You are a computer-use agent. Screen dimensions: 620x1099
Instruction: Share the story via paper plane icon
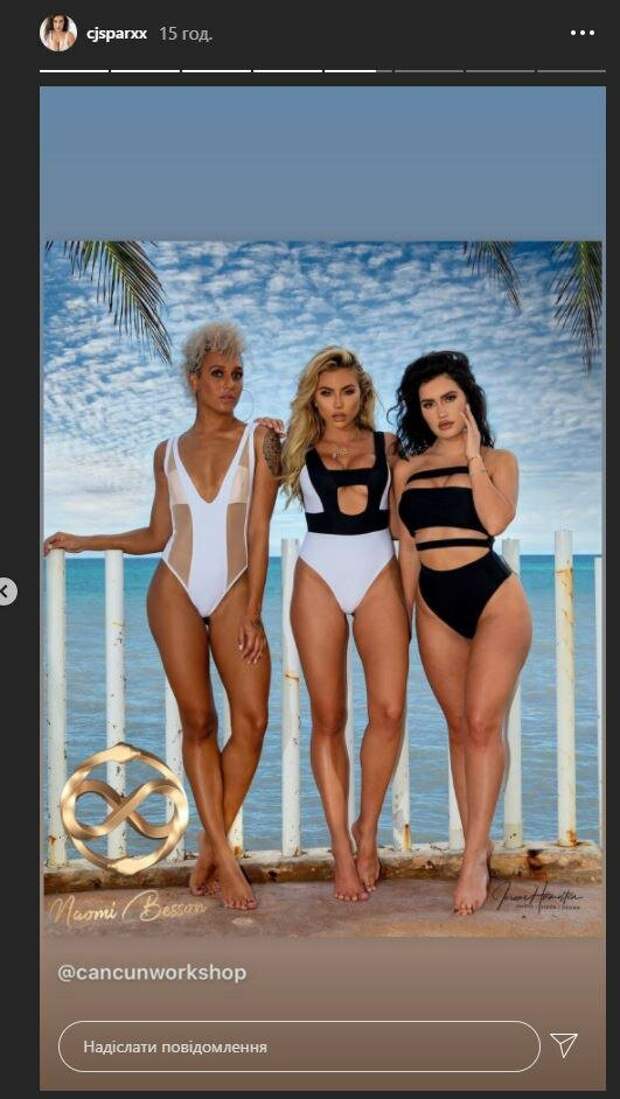(564, 1046)
